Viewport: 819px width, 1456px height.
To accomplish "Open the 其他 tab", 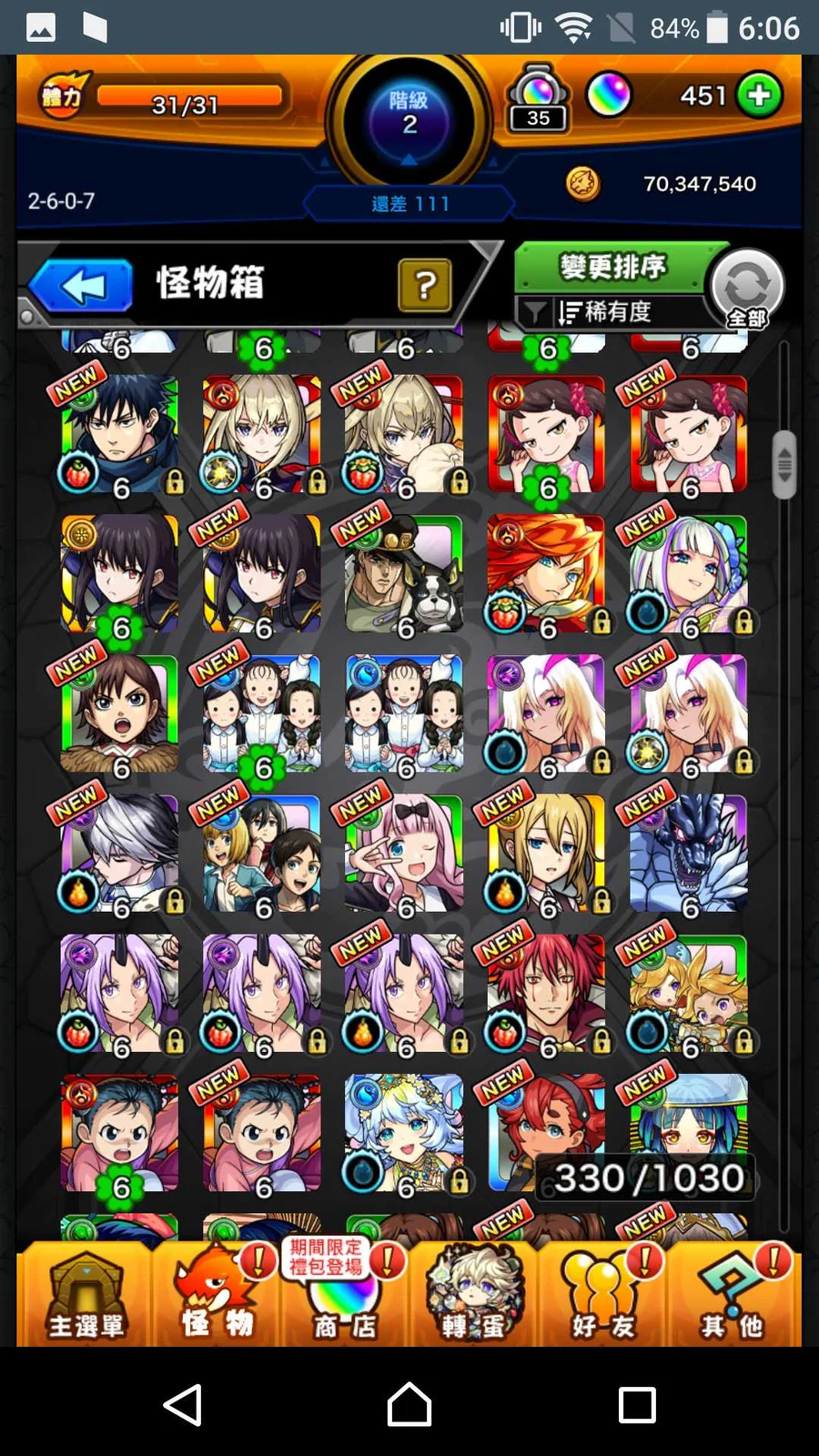I will (733, 1294).
